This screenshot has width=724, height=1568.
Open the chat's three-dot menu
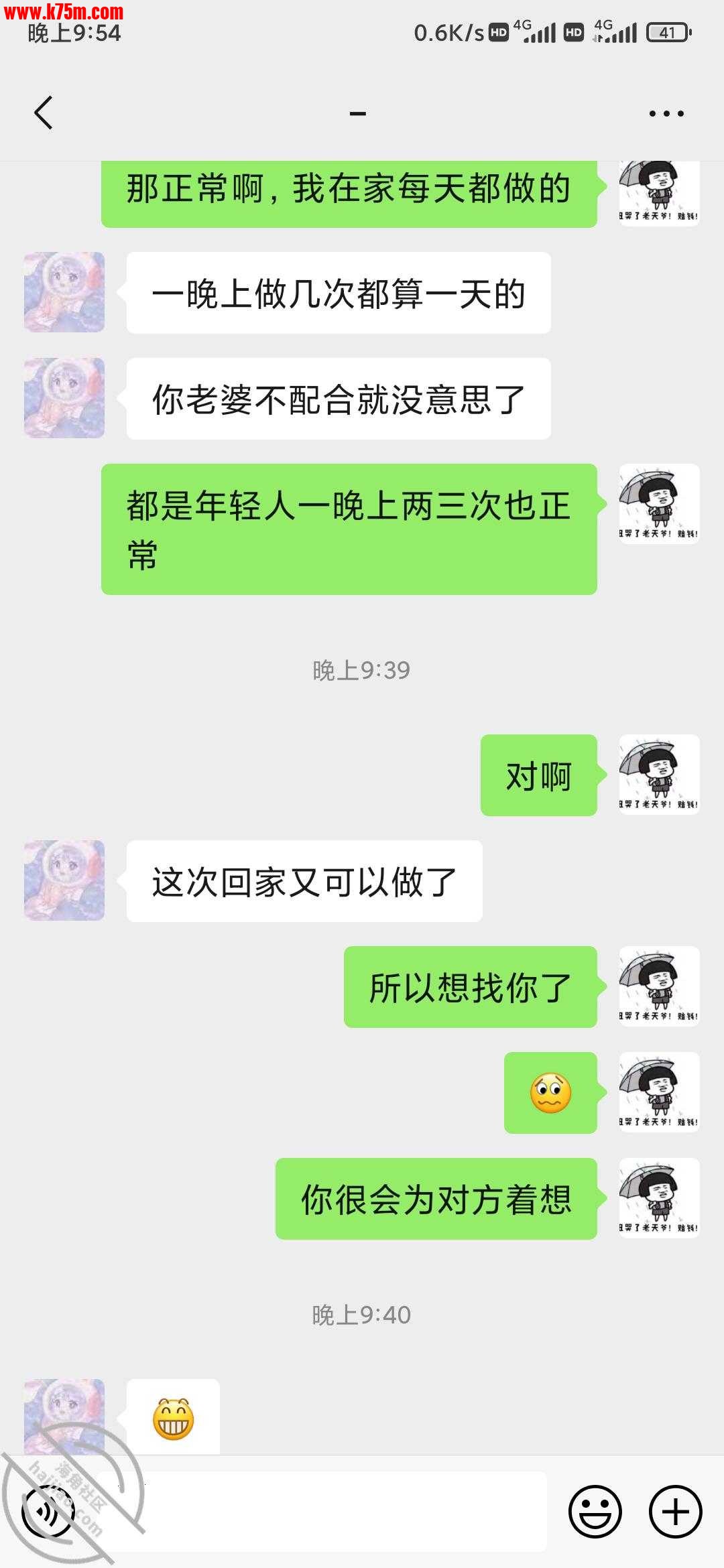[666, 113]
